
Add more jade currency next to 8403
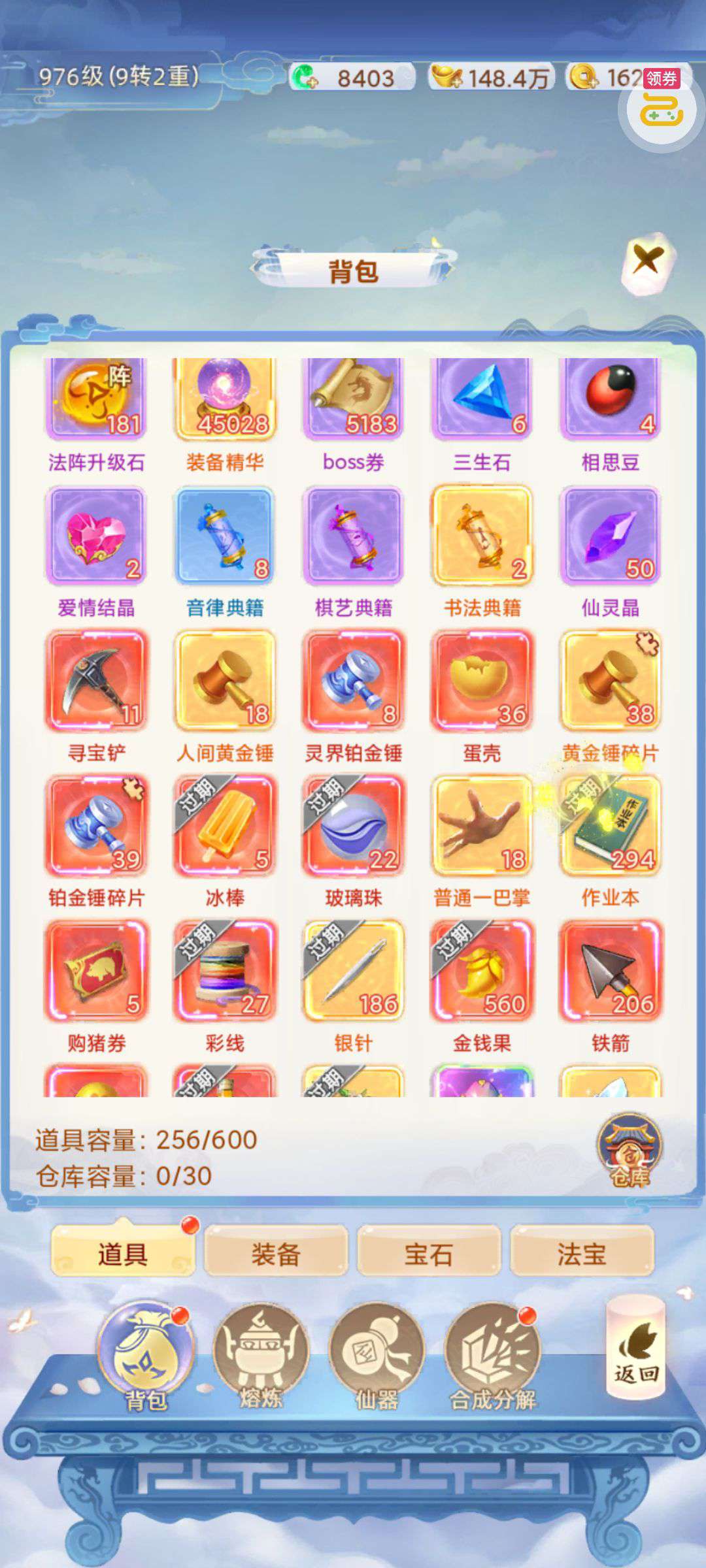pos(304,78)
